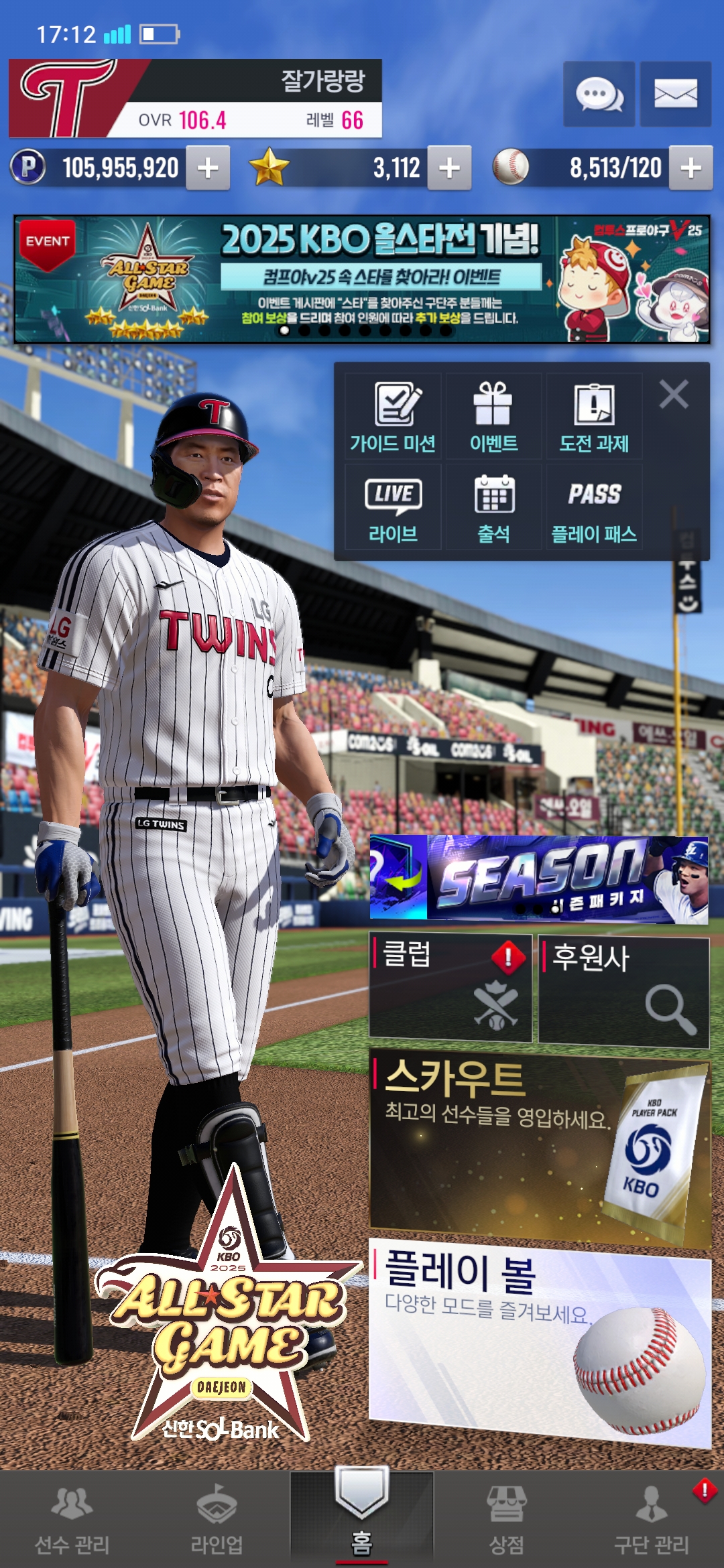Open the SEASON banner

point(539,879)
